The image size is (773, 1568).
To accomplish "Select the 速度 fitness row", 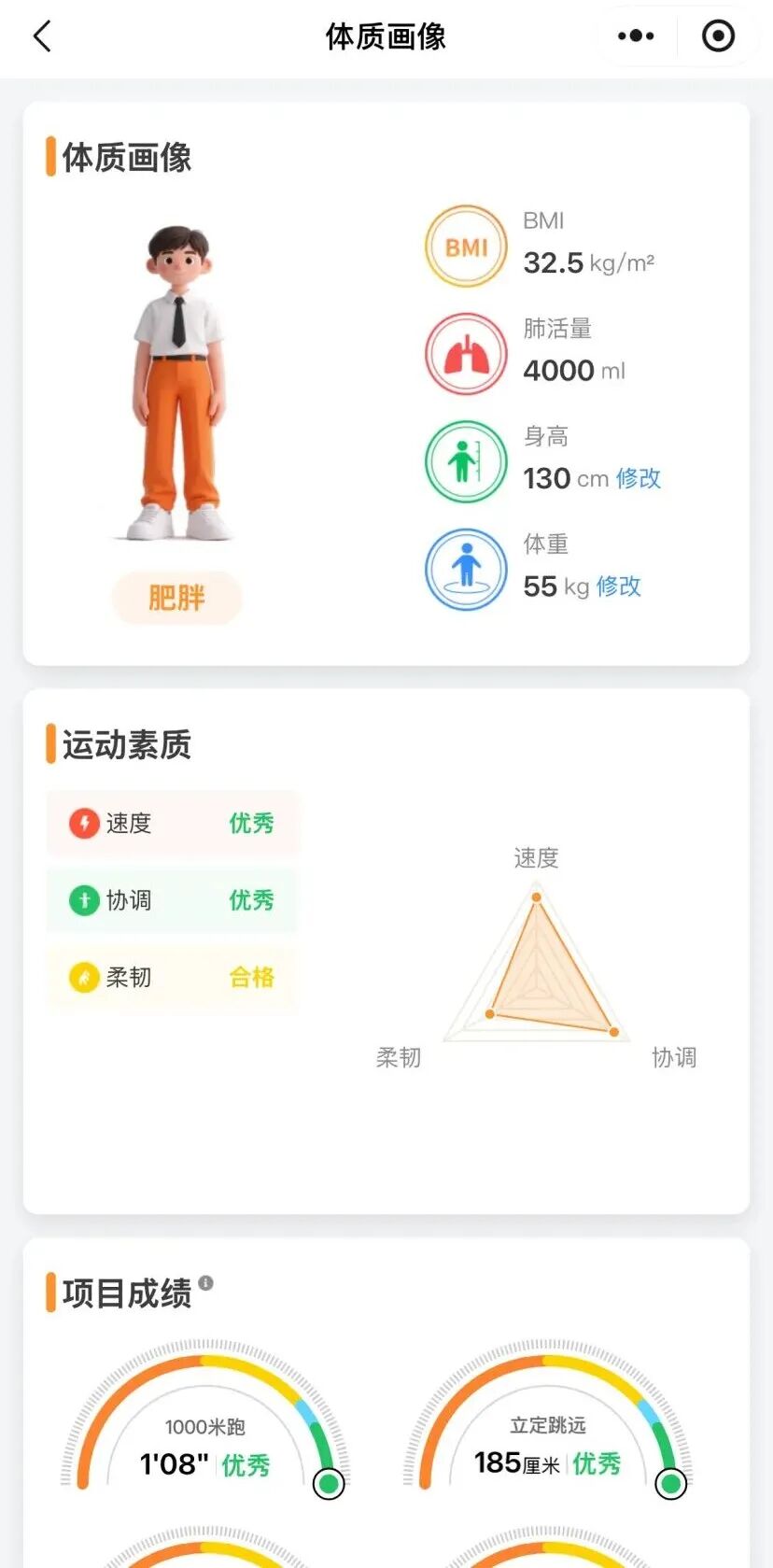I will tap(172, 823).
